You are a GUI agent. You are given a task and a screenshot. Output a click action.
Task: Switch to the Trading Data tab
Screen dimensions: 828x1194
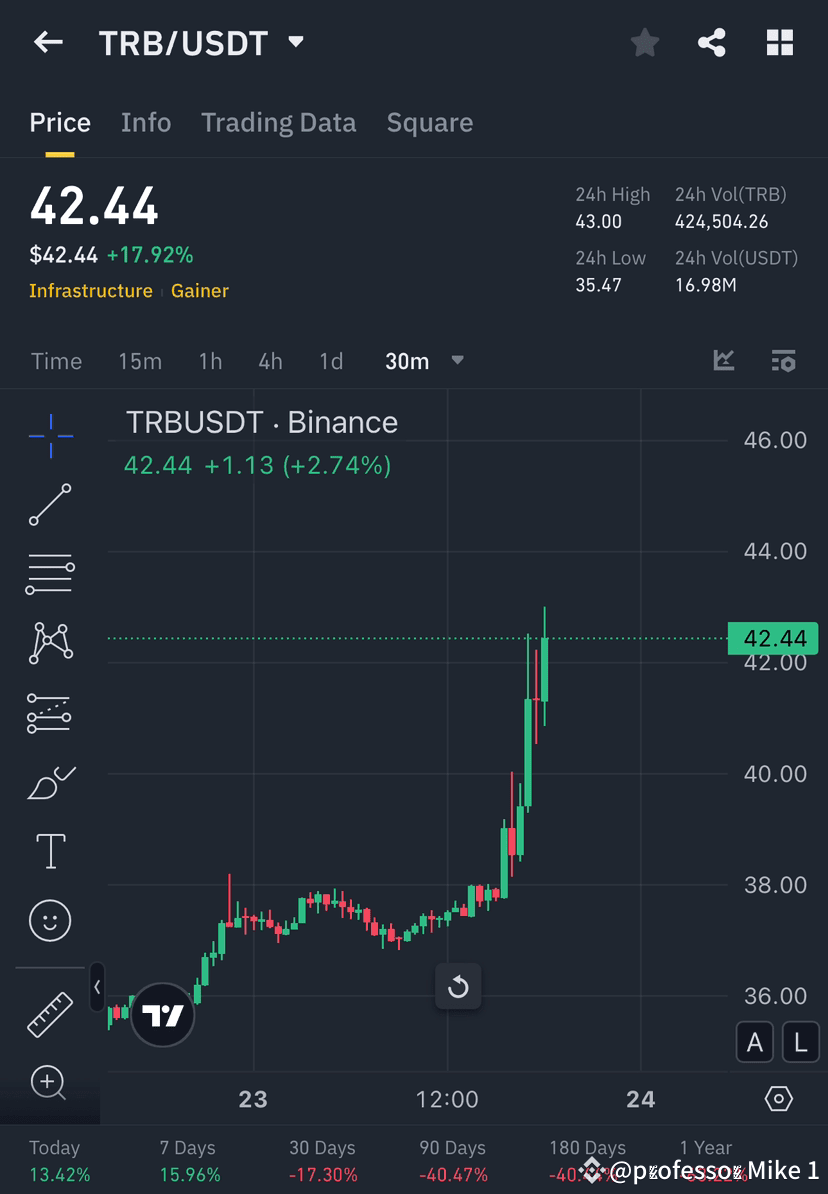[x=279, y=122]
